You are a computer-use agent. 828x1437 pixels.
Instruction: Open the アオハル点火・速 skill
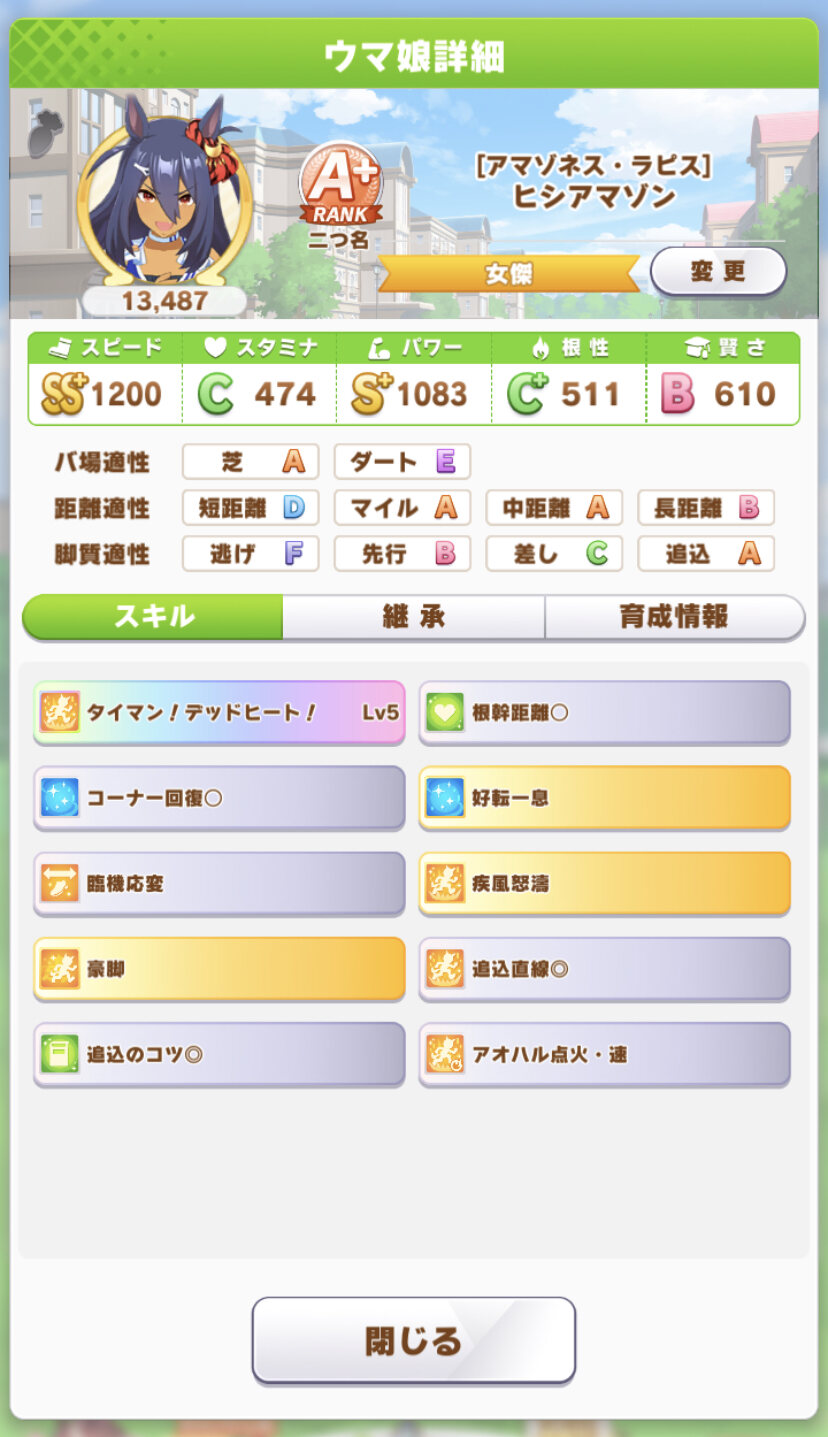click(604, 1054)
